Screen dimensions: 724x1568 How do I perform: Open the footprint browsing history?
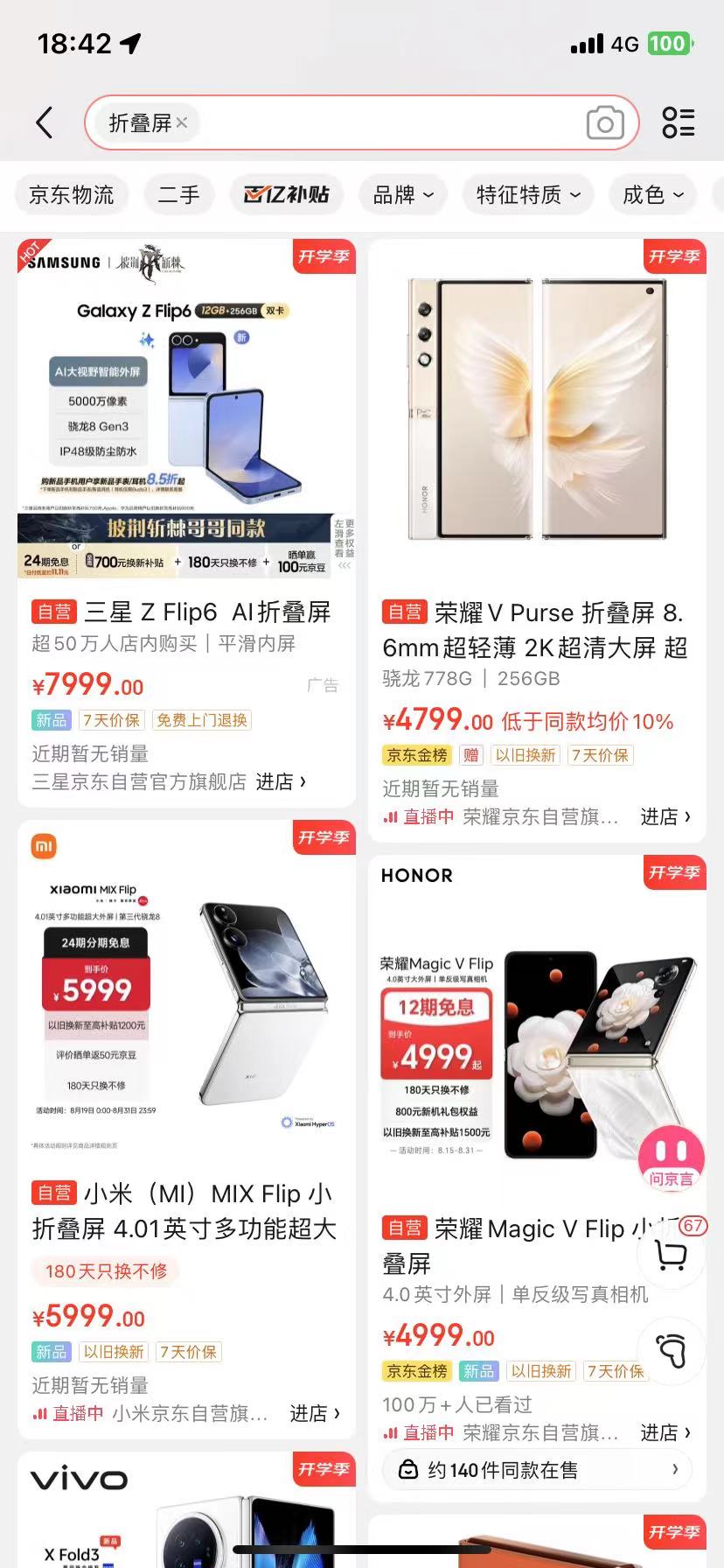pos(671,1352)
